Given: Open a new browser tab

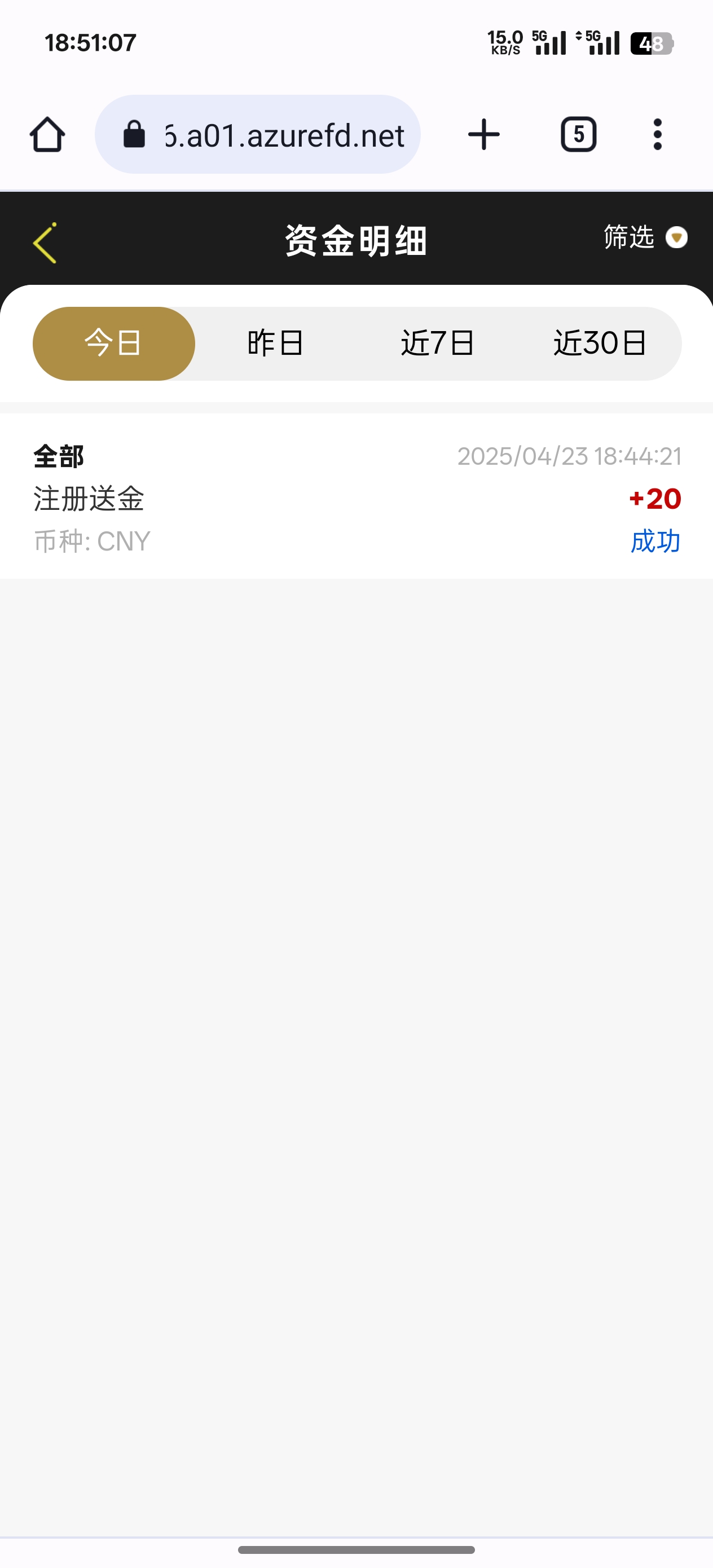Looking at the screenshot, I should click(484, 135).
